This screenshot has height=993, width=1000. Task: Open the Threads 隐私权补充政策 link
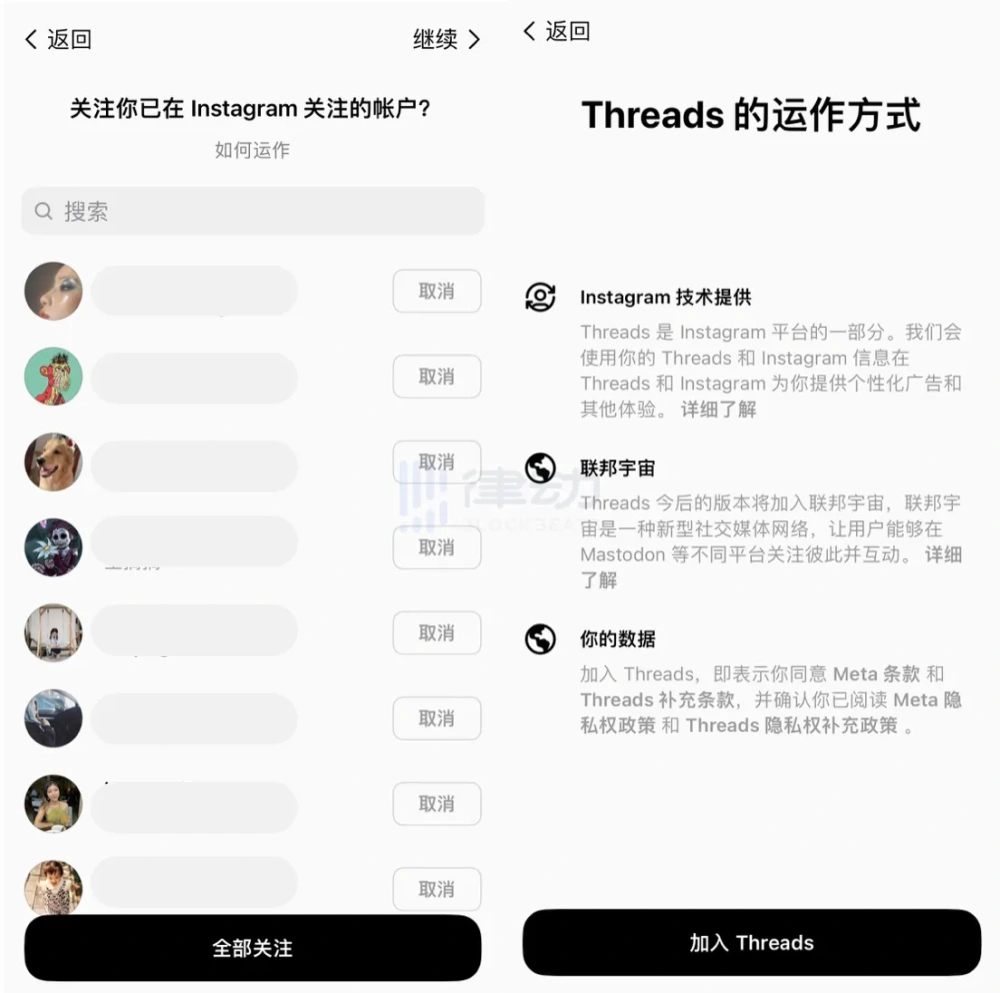point(792,726)
